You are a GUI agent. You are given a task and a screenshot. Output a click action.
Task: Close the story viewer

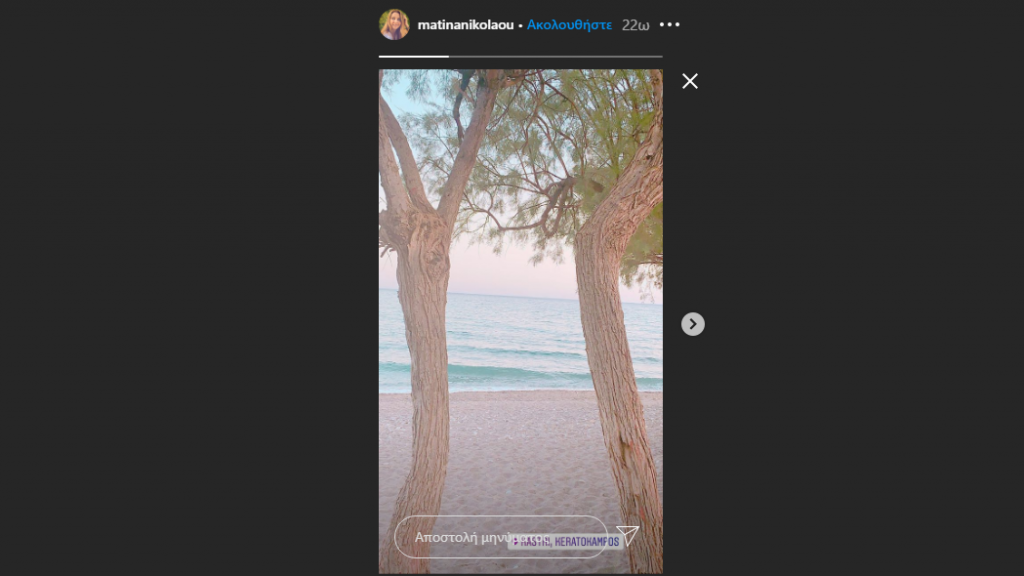tap(690, 81)
